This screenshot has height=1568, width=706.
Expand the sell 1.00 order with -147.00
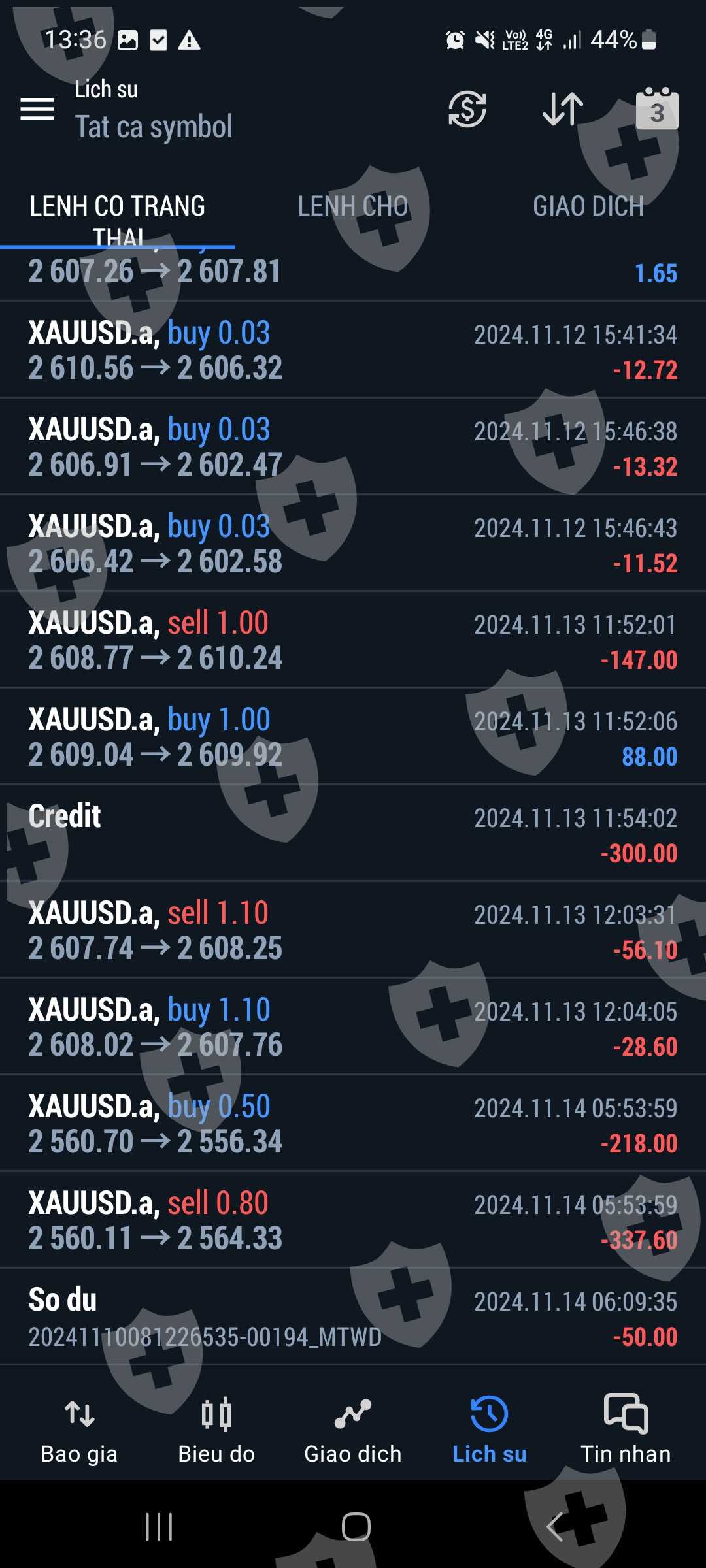[x=353, y=640]
